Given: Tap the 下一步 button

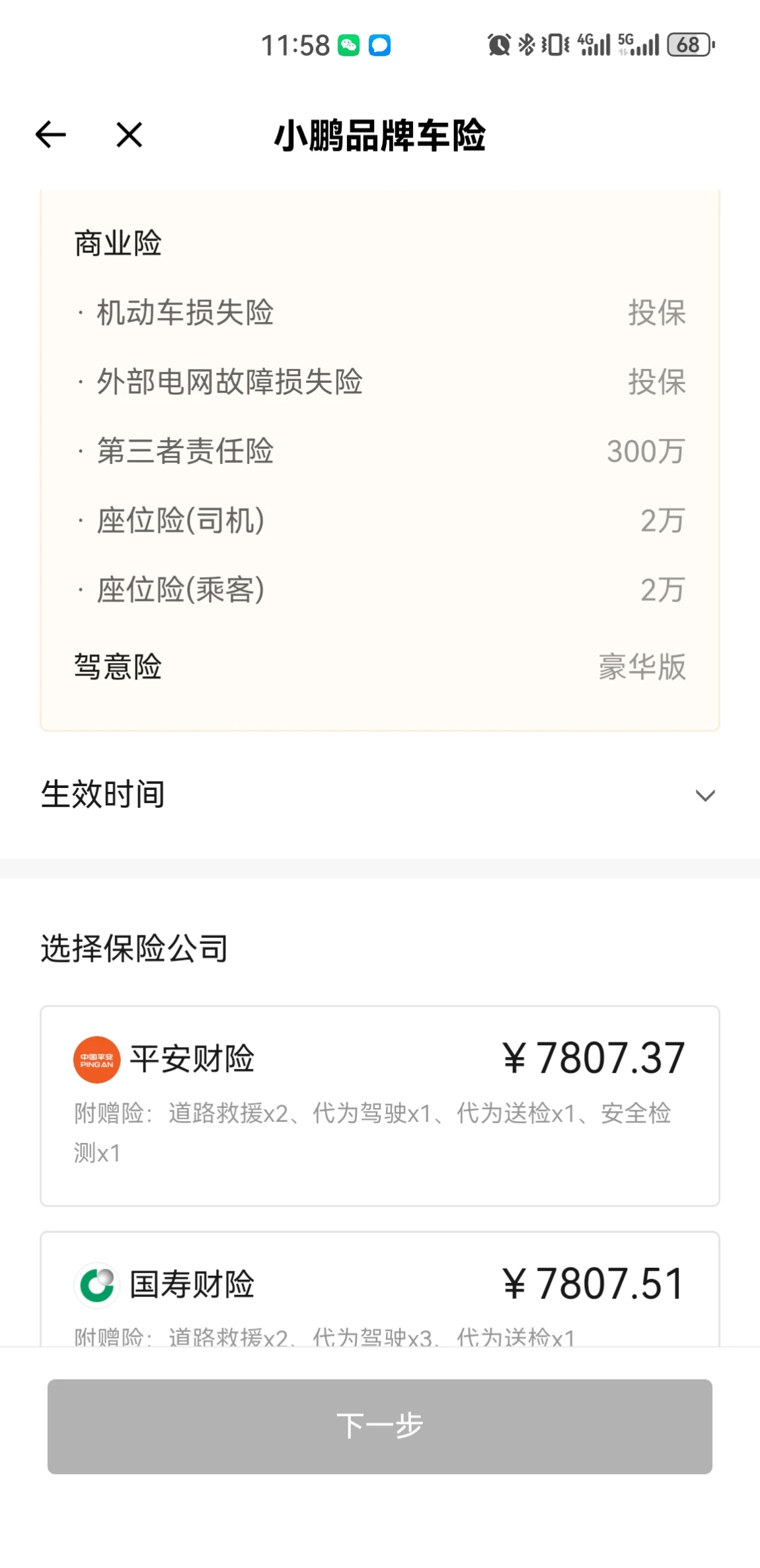Looking at the screenshot, I should [x=379, y=1426].
